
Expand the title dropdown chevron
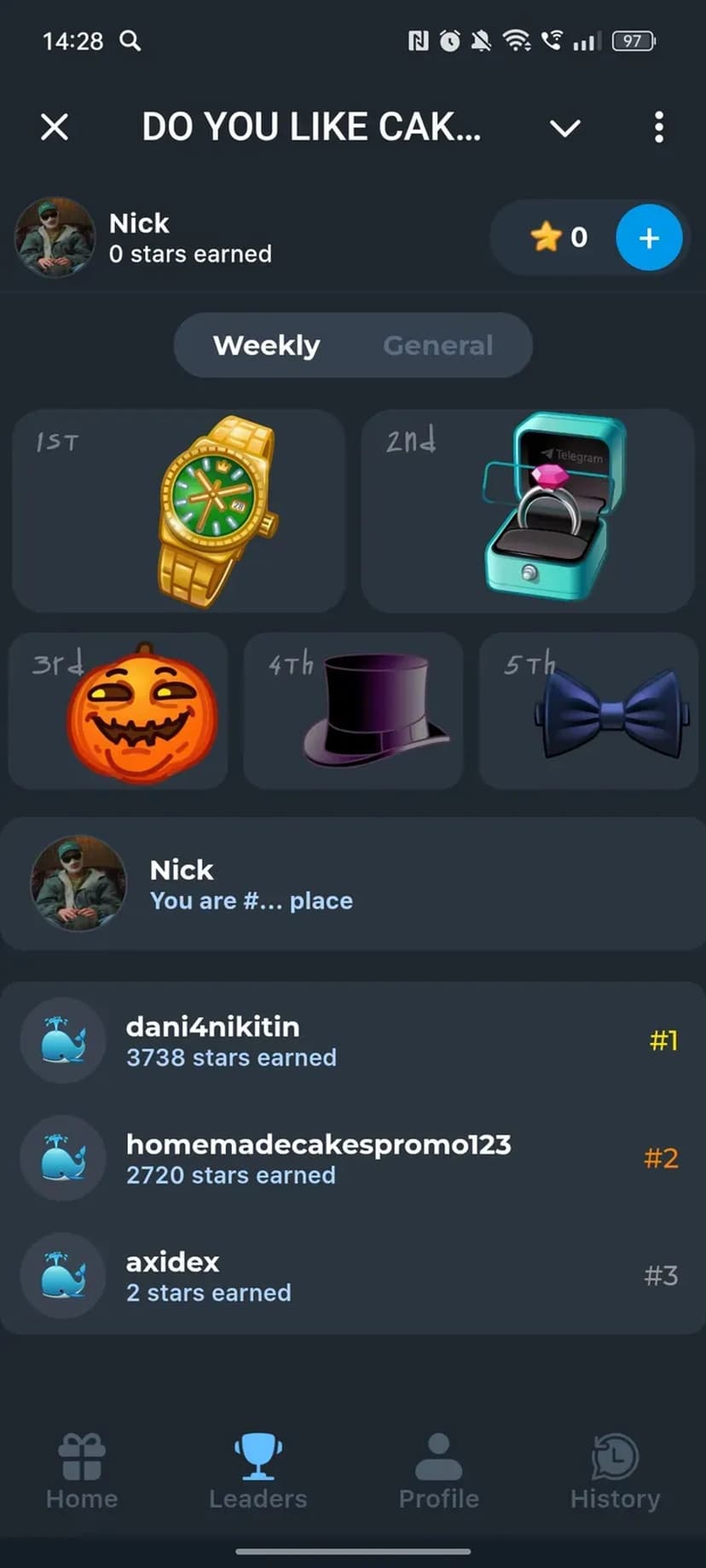click(x=564, y=129)
